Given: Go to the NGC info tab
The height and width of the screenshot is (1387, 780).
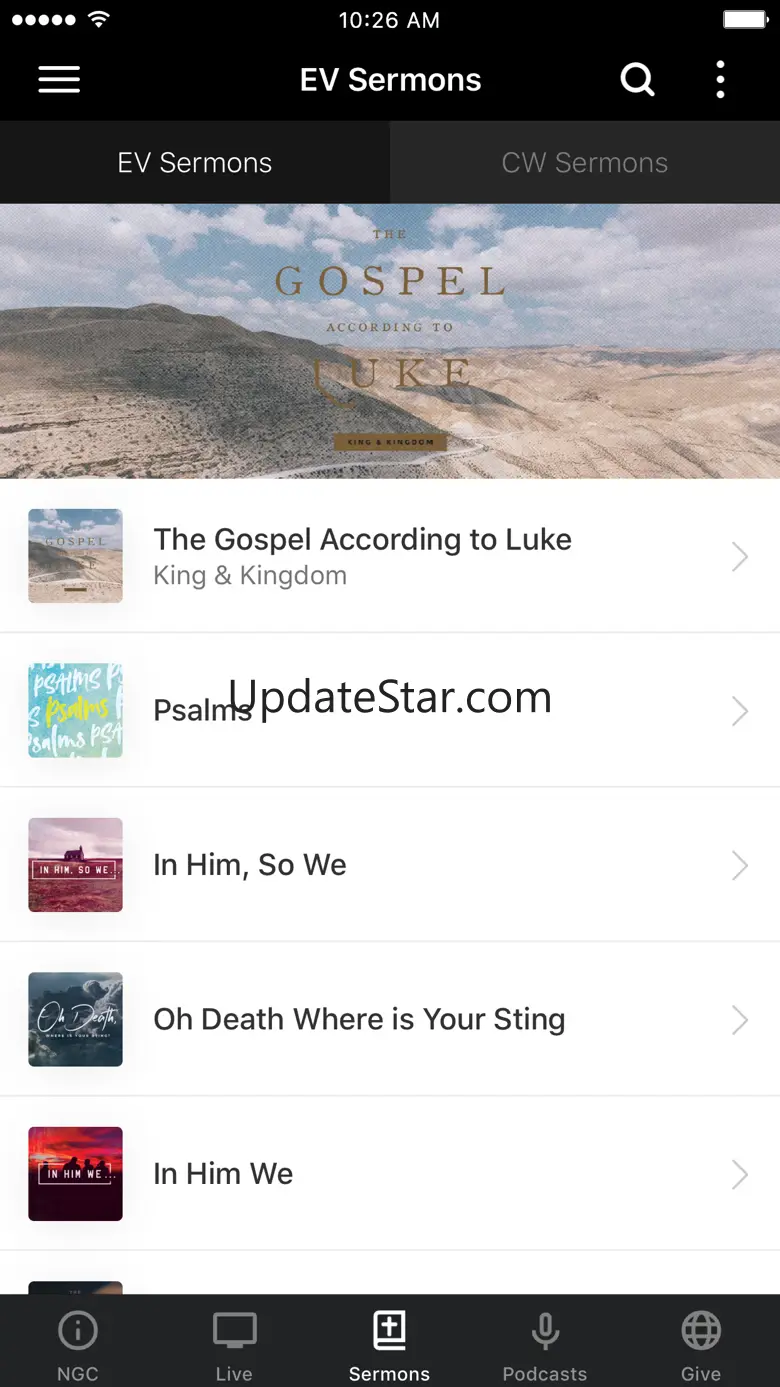Looking at the screenshot, I should [x=78, y=1343].
